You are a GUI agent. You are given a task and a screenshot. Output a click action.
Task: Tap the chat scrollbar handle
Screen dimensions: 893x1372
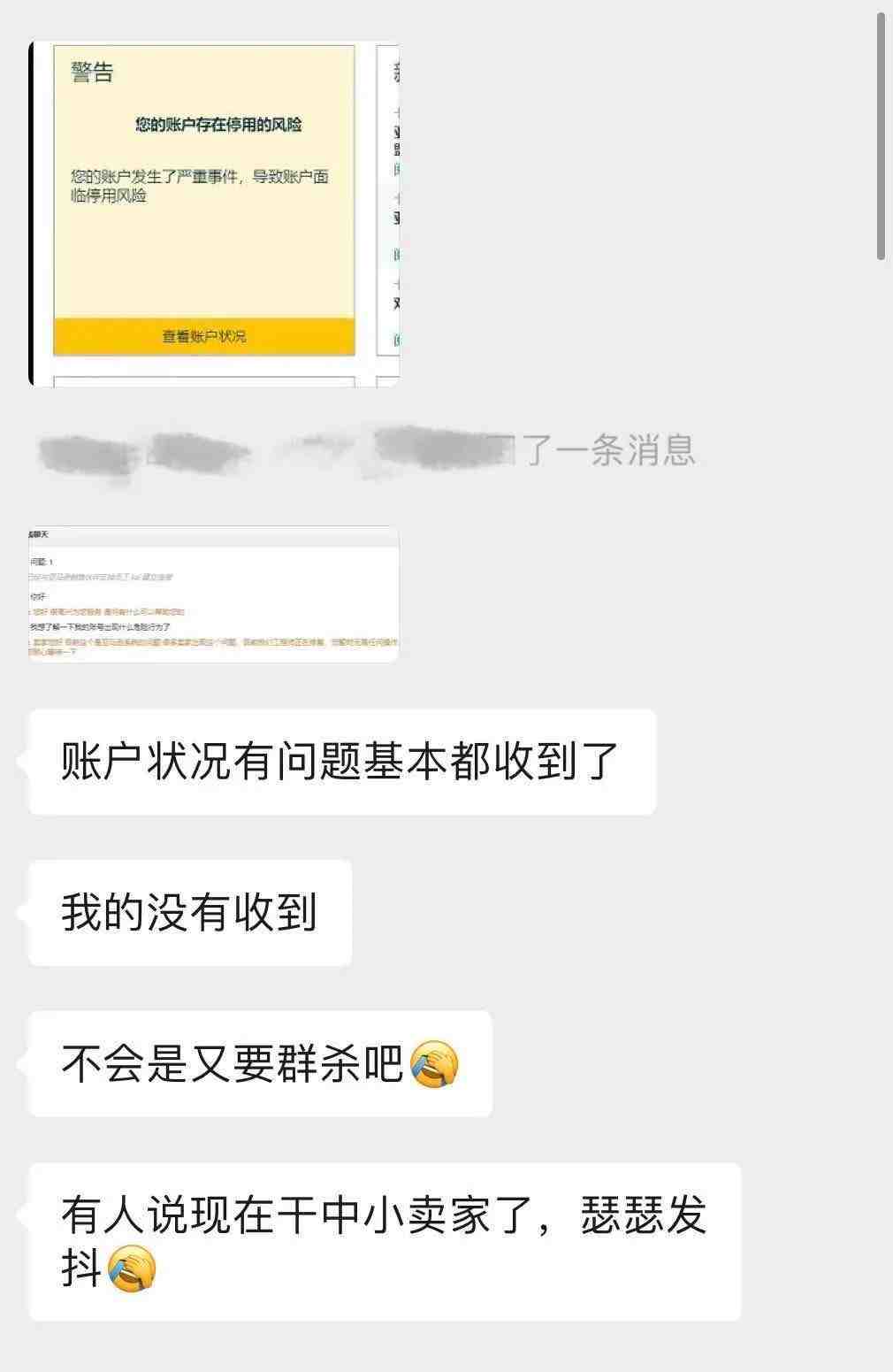pyautogui.click(x=880, y=137)
